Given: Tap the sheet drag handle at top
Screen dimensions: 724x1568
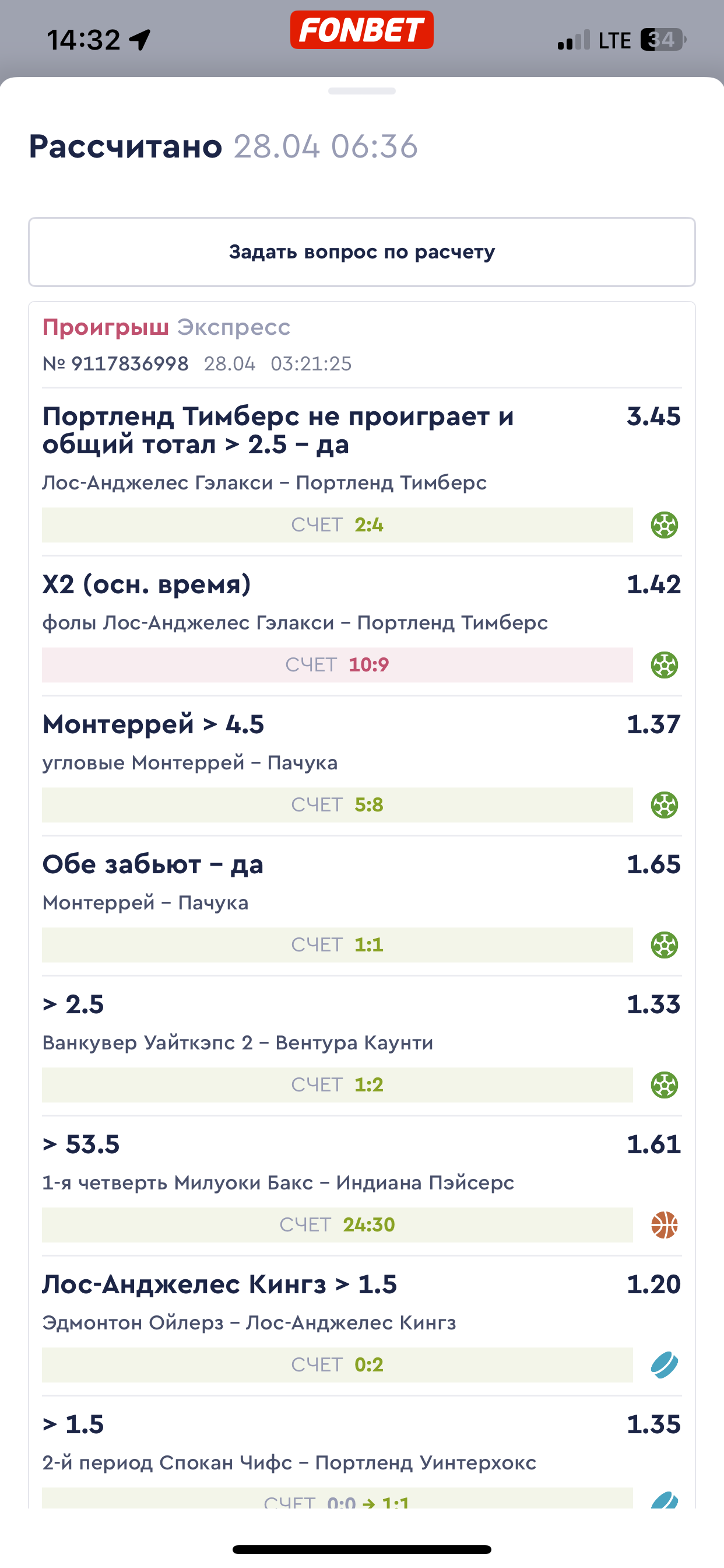Looking at the screenshot, I should (x=361, y=92).
